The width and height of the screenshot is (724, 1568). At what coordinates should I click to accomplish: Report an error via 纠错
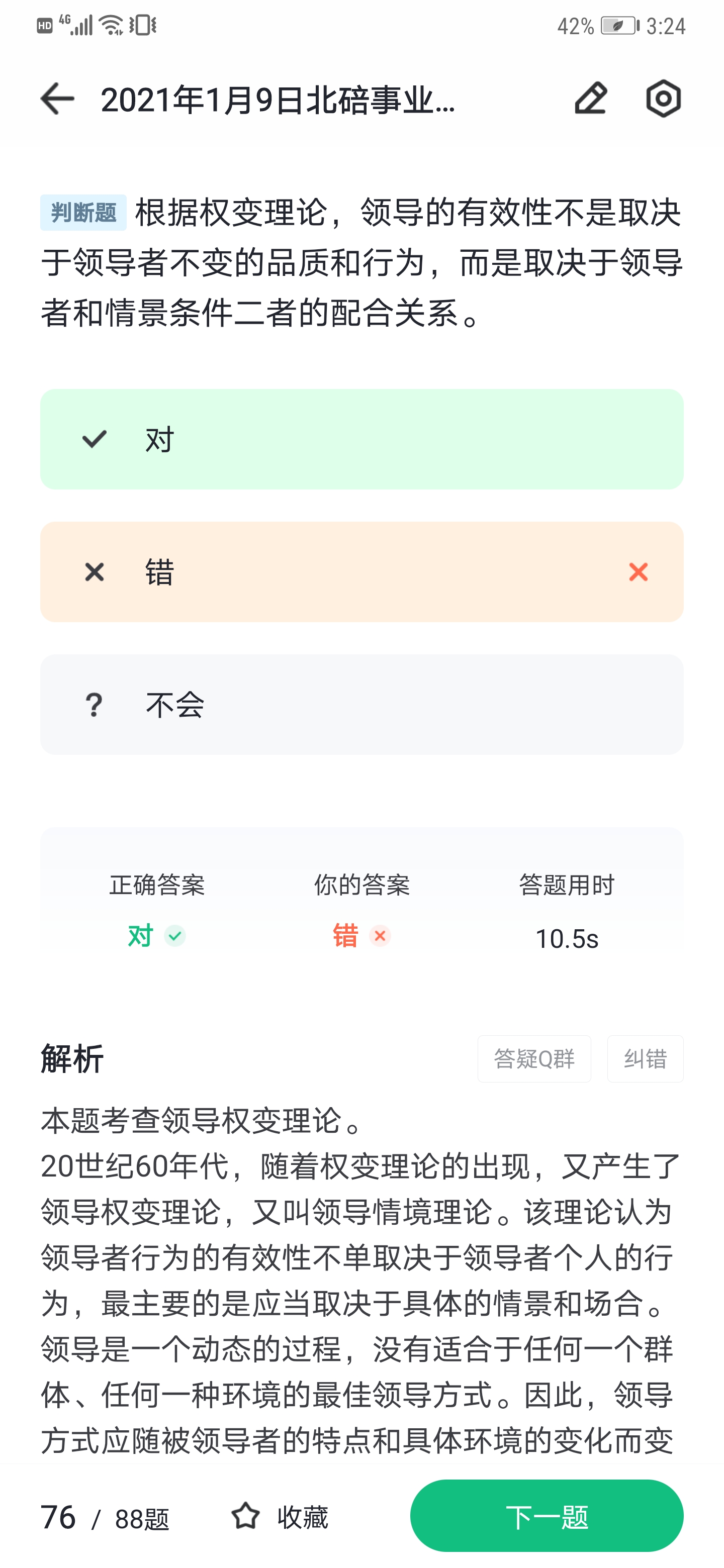[645, 1058]
